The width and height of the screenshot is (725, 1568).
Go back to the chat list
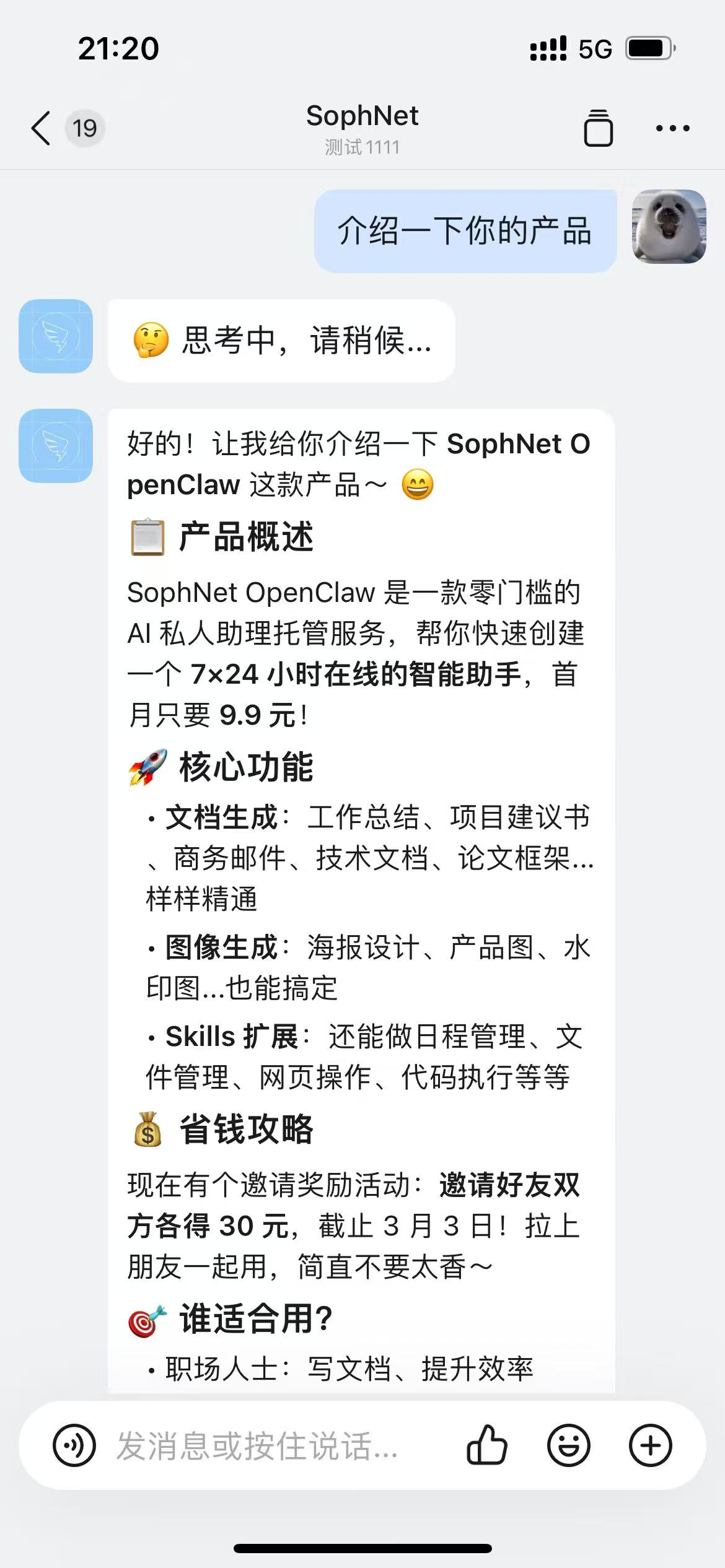(x=41, y=128)
